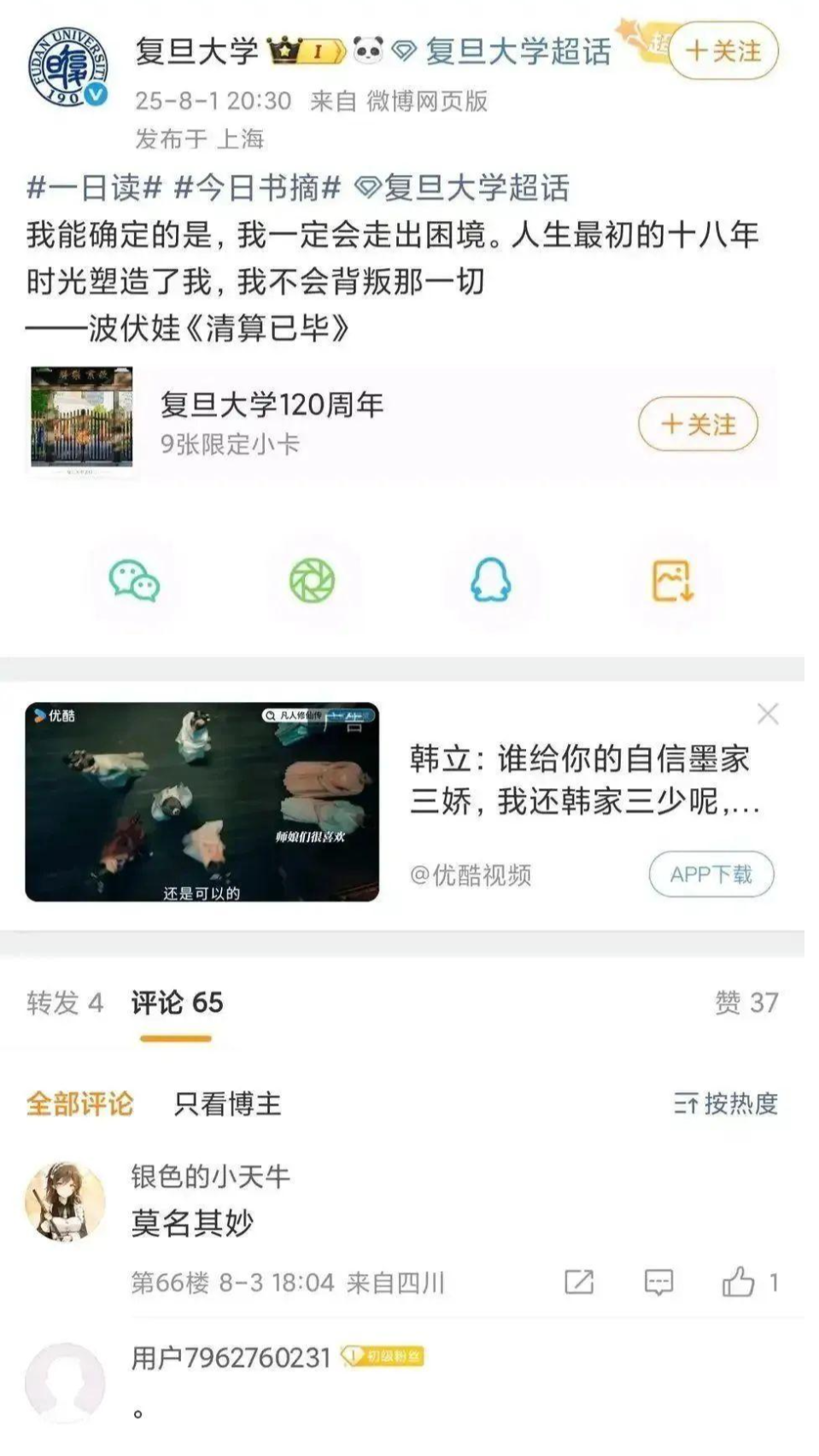
Task: Share the post to WeChat Moments
Action: tap(312, 582)
